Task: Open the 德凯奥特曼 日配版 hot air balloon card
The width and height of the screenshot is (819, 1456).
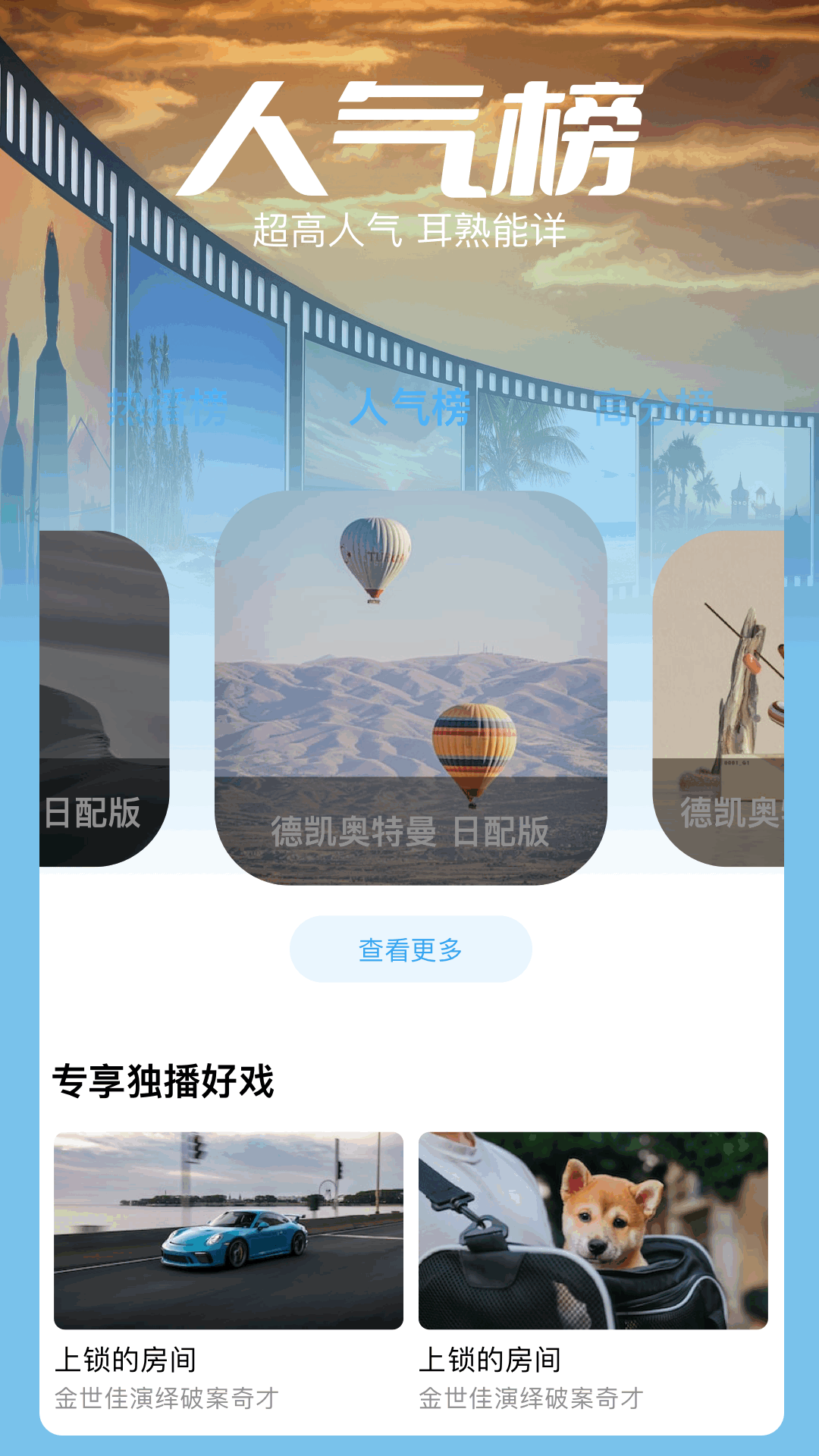Action: (411, 688)
